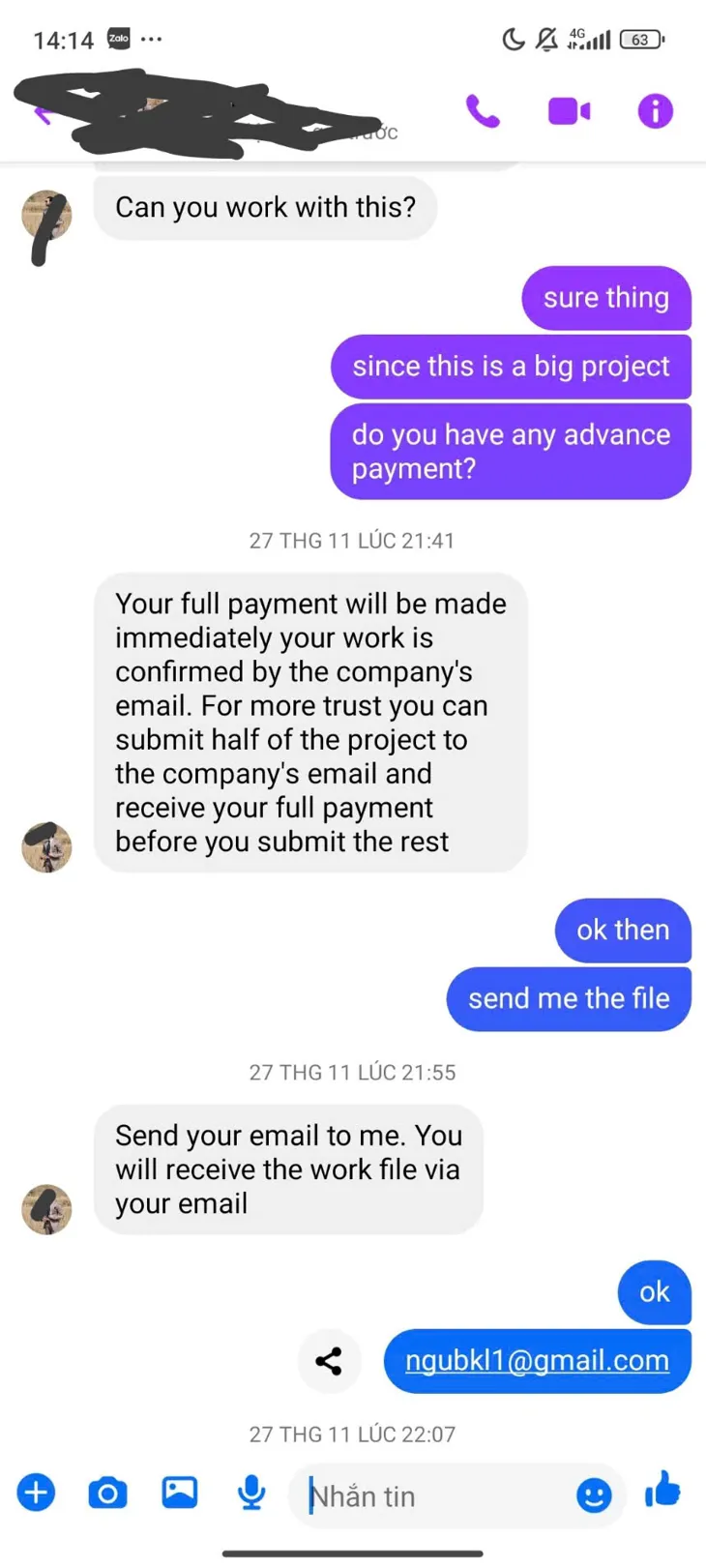The height and width of the screenshot is (1568, 706).
Task: Pick an image from the gallery
Action: pyautogui.click(x=179, y=1493)
